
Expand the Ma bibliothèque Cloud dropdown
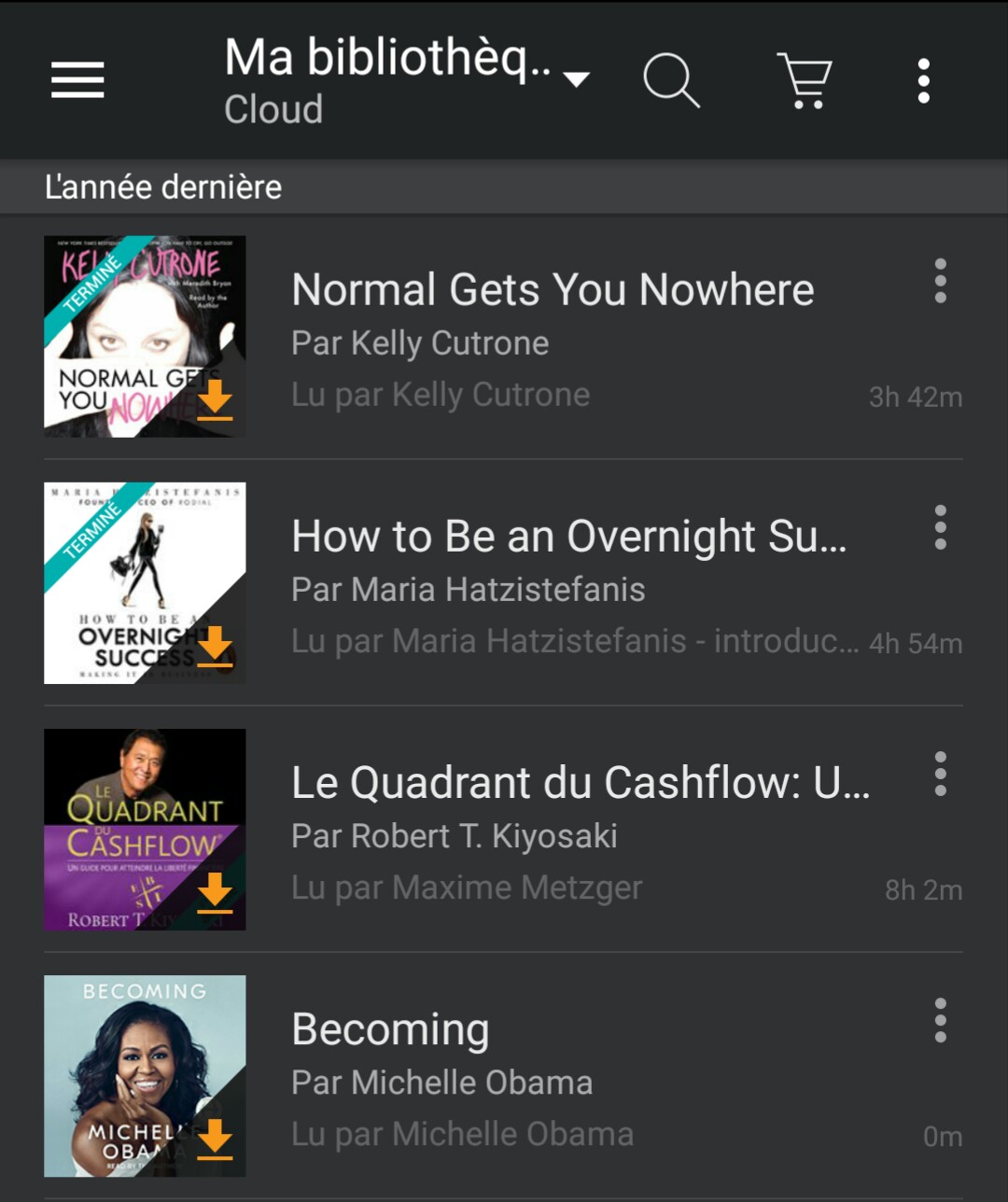point(406,80)
